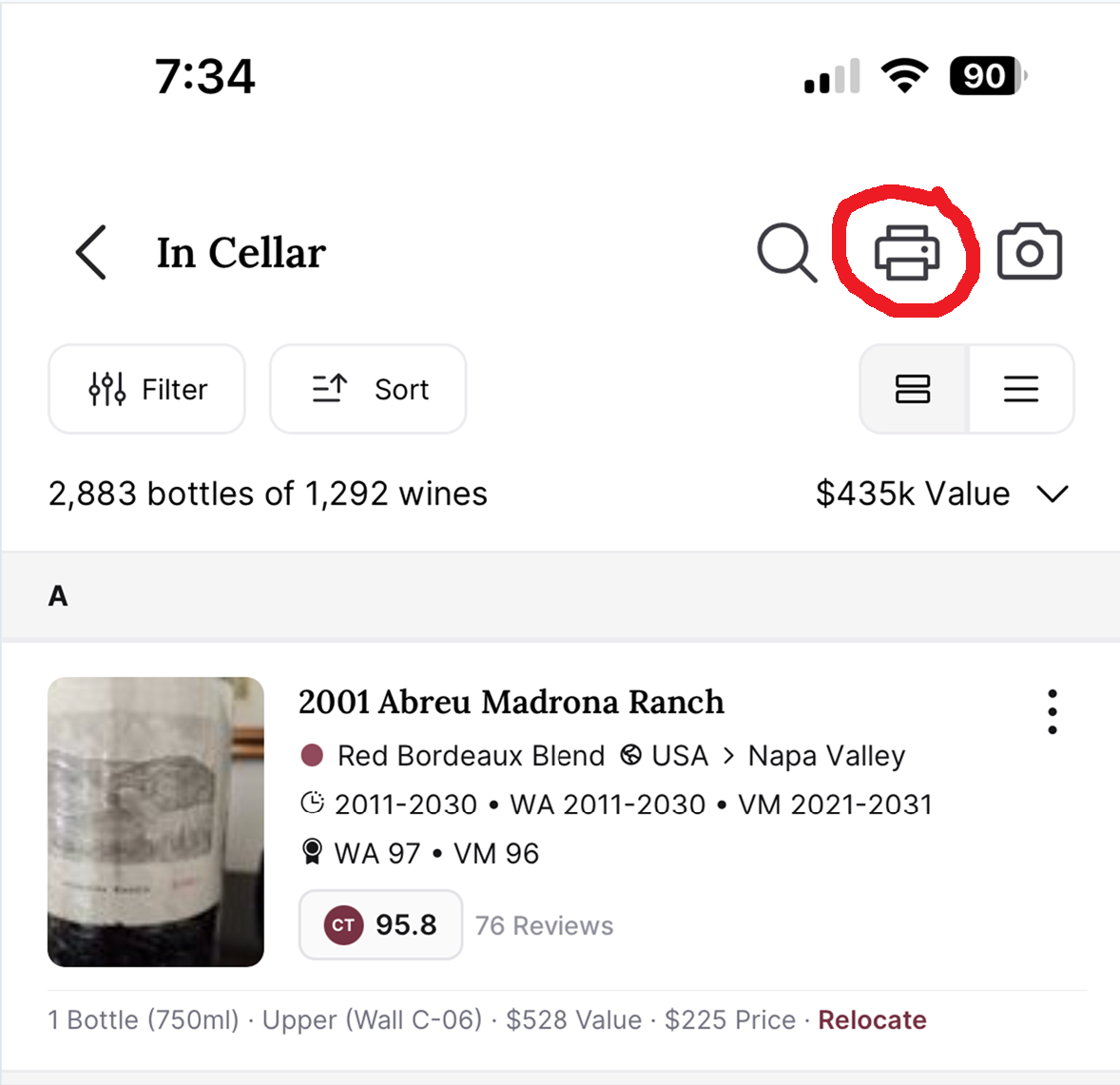Open the 2001 Abreu Madrona Ranch wine
This screenshot has height=1085, width=1120.
point(511,702)
